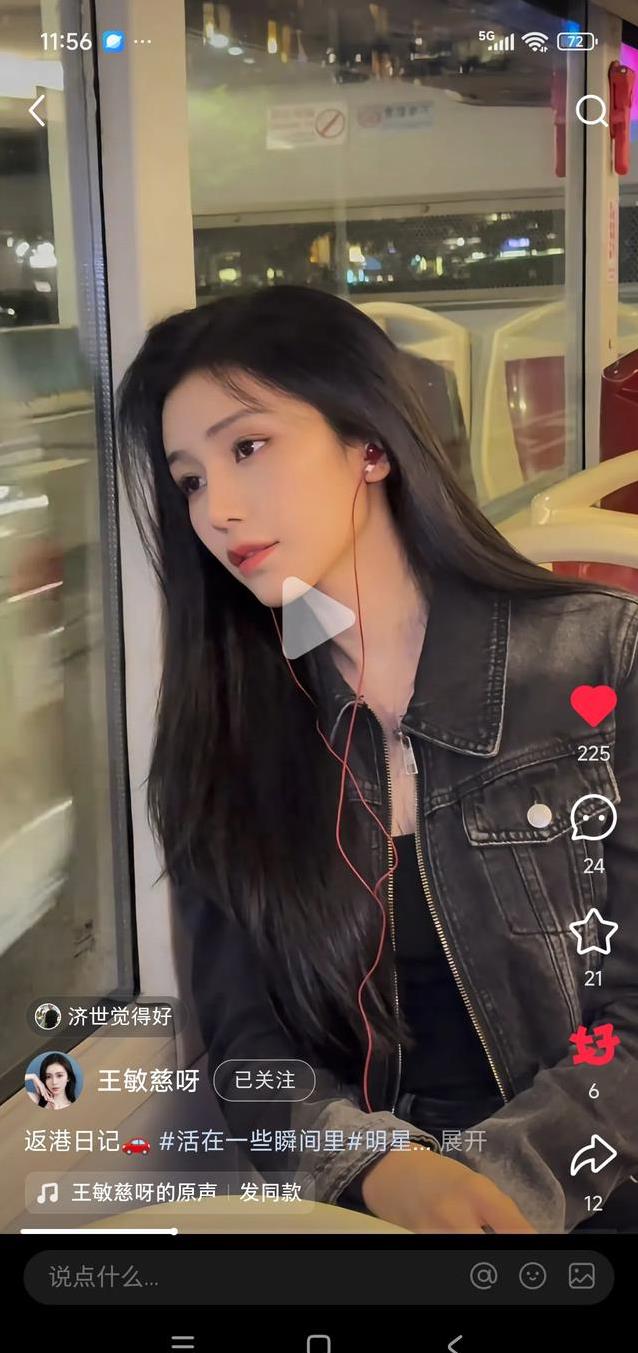This screenshot has height=1353, width=638.
Task: Tap 发同款 to shoot the same style
Action: click(x=271, y=1192)
